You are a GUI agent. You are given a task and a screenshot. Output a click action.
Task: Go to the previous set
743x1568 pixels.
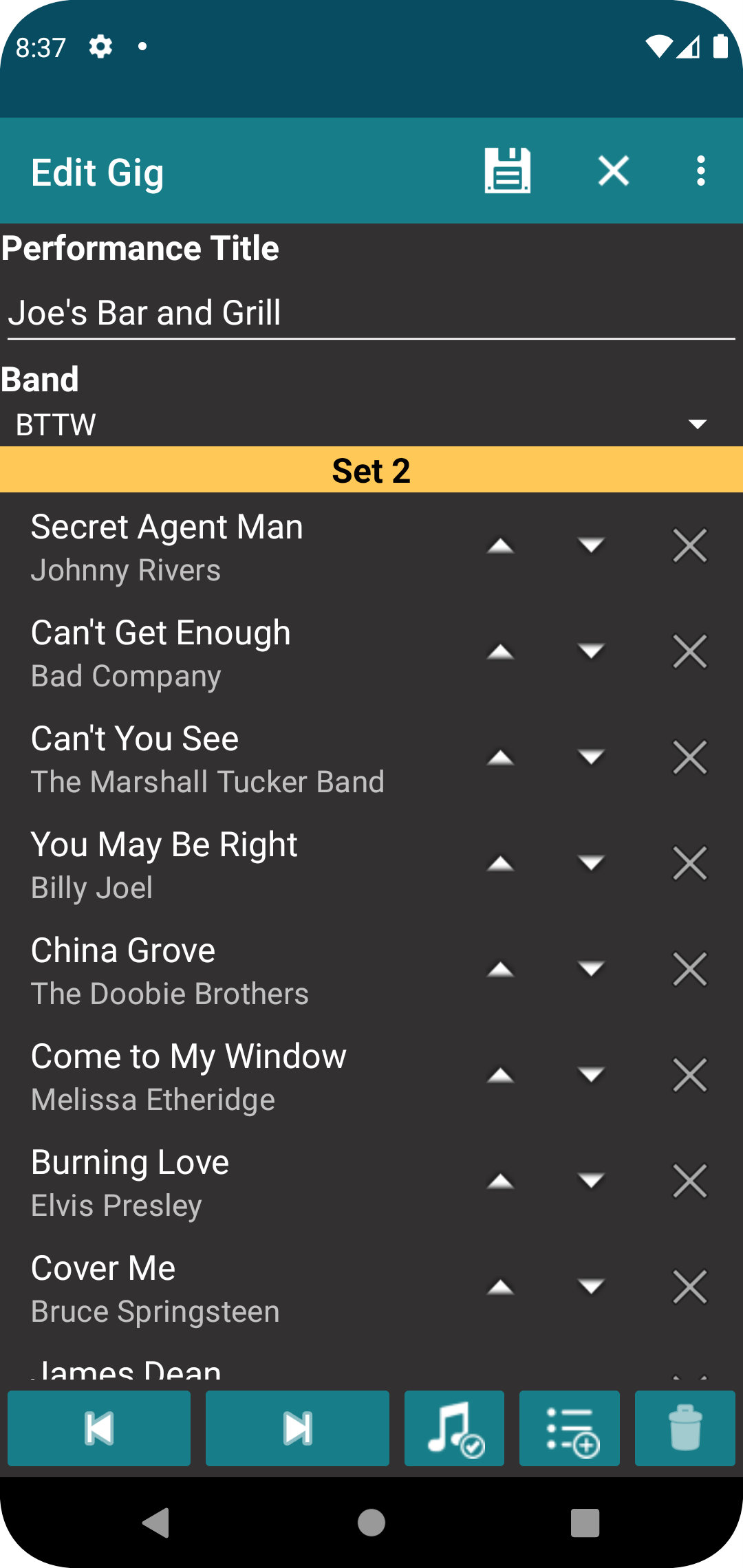99,1428
